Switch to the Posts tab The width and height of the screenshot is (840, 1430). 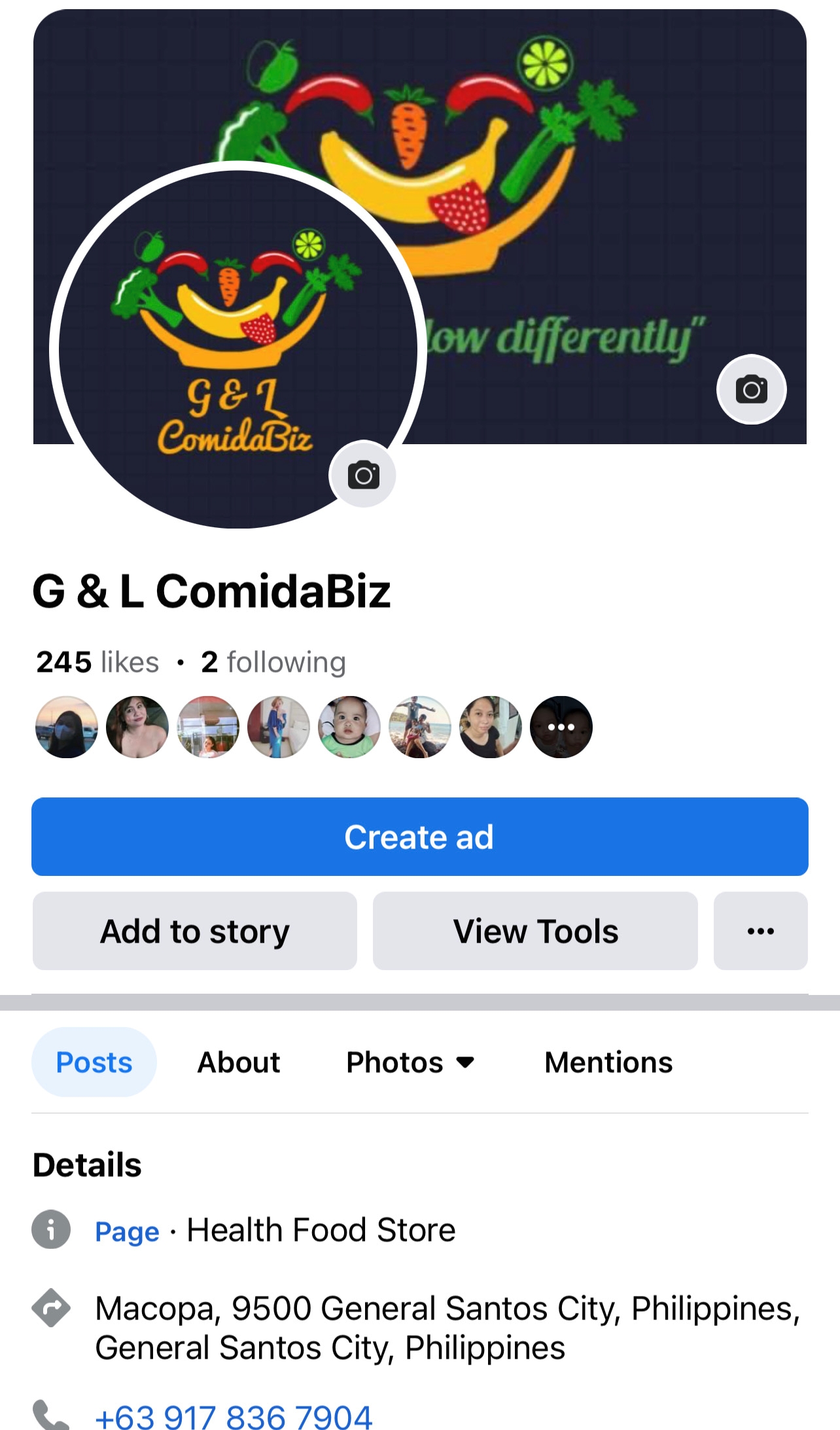[94, 1062]
